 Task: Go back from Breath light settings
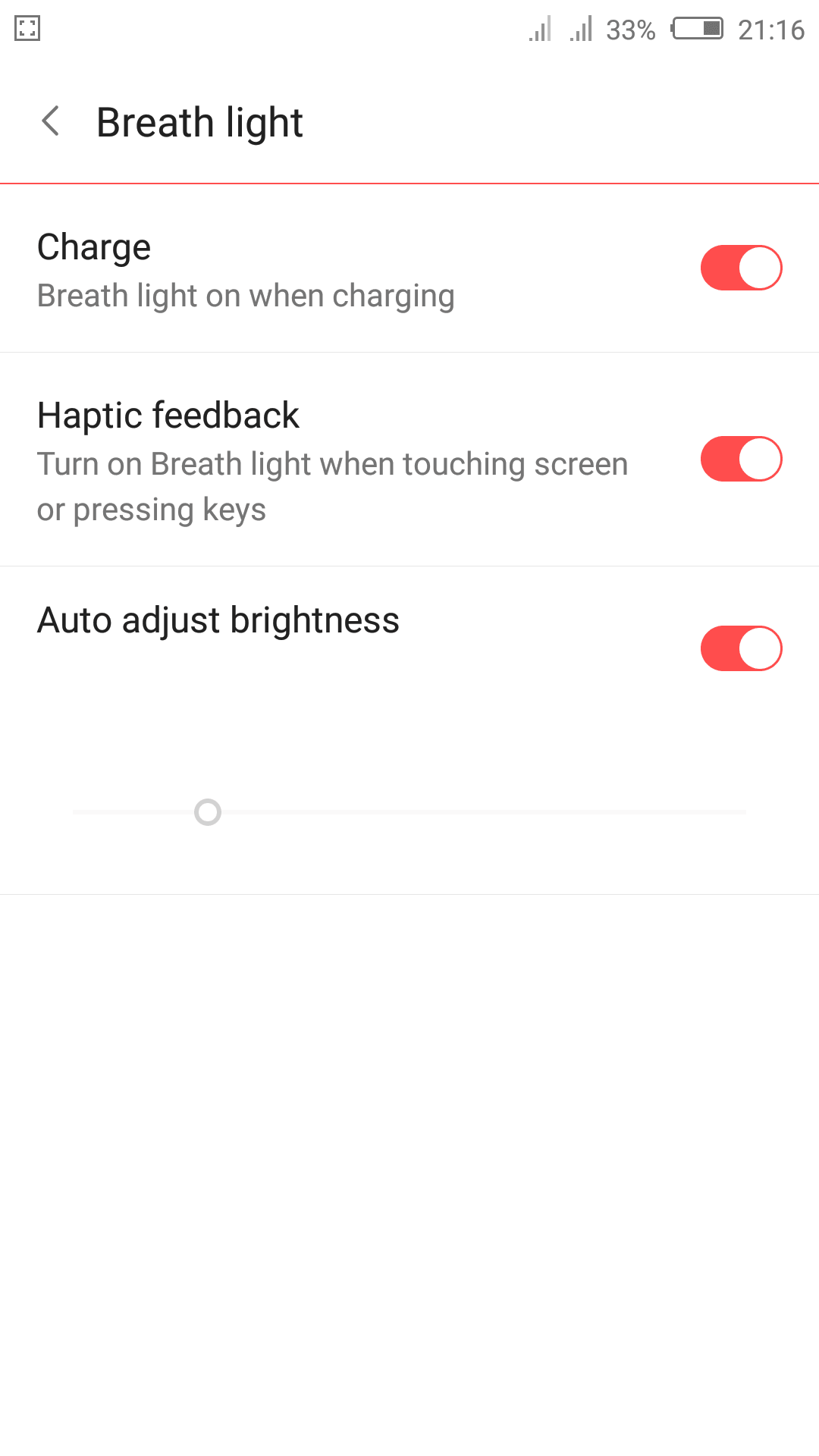(x=51, y=121)
